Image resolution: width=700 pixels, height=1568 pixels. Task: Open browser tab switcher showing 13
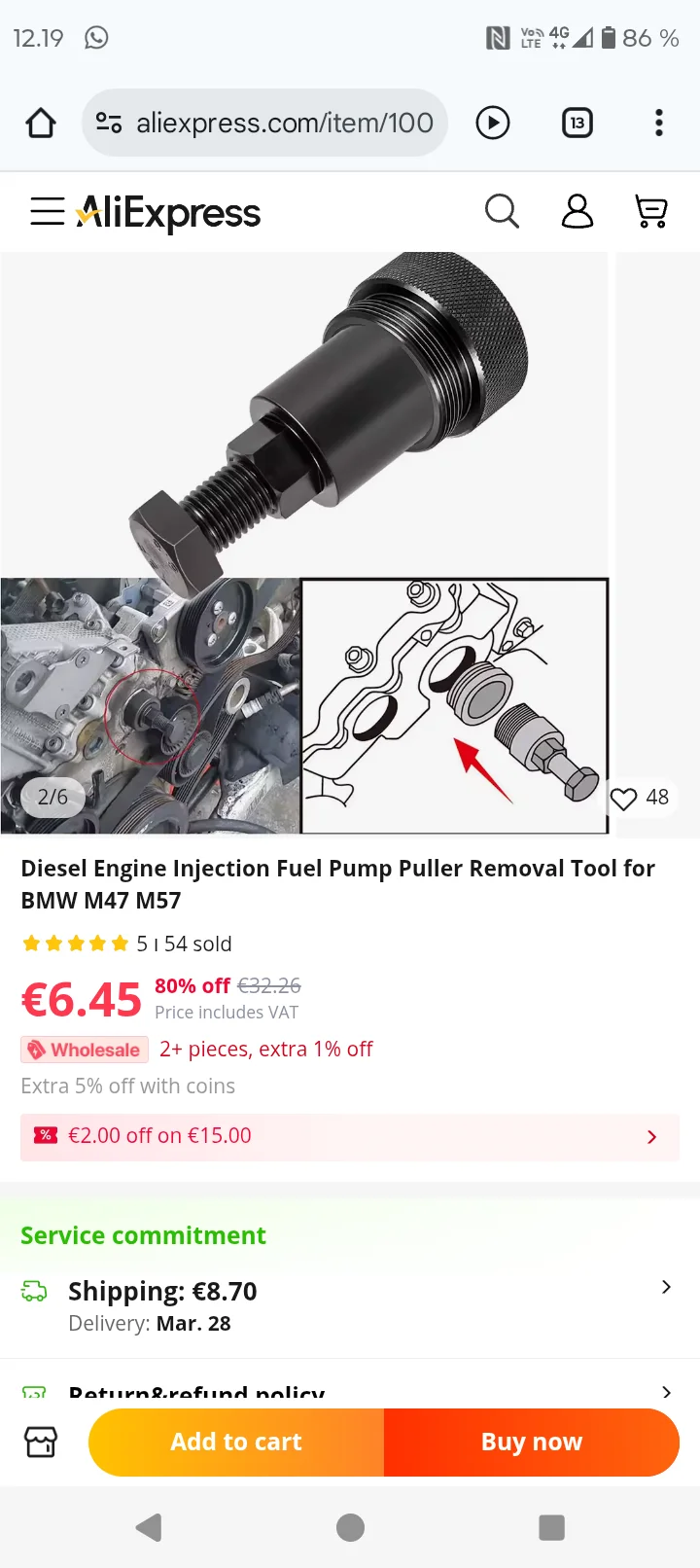tap(577, 123)
